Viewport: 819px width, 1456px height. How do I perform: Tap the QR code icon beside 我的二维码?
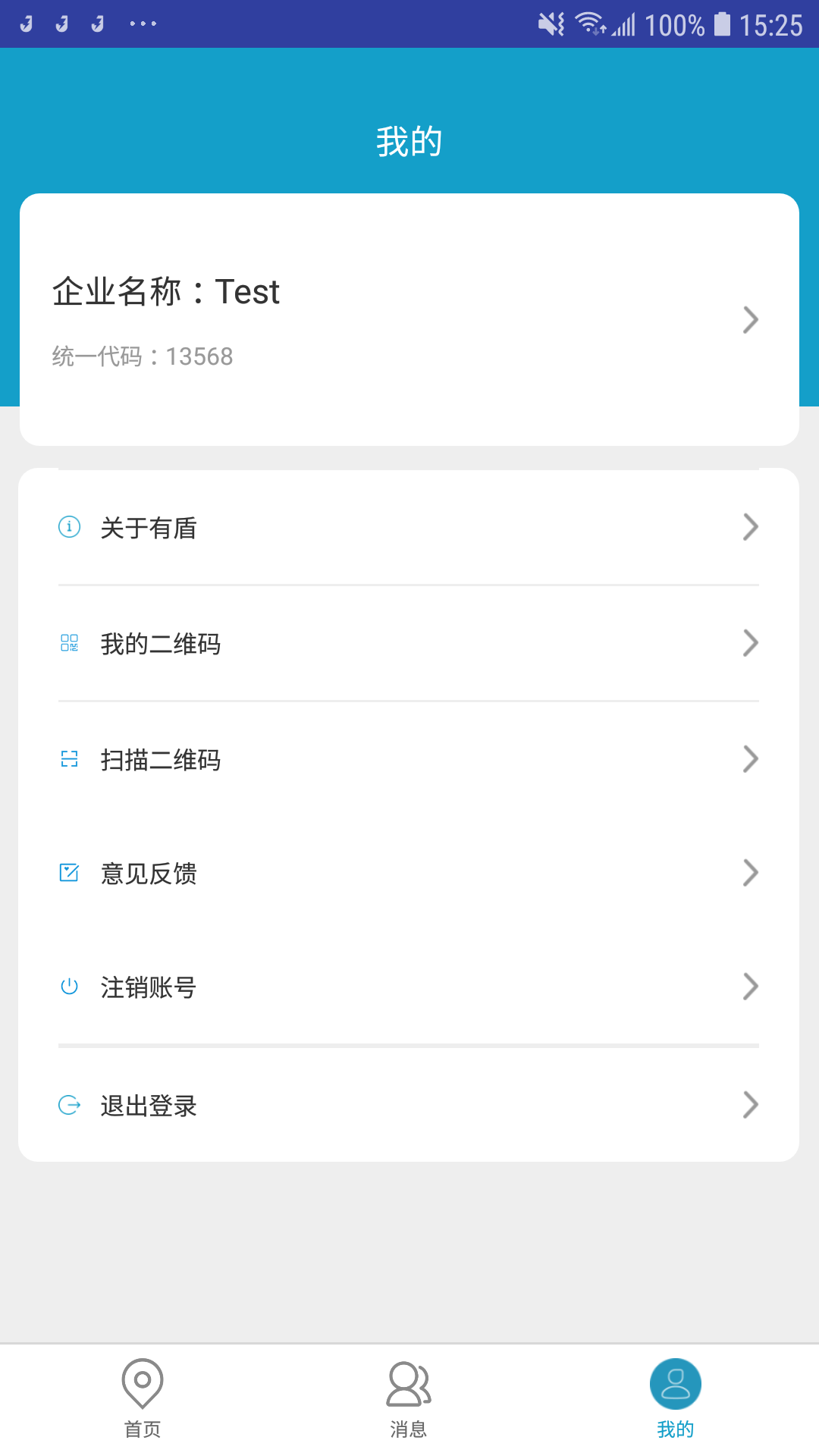click(70, 643)
